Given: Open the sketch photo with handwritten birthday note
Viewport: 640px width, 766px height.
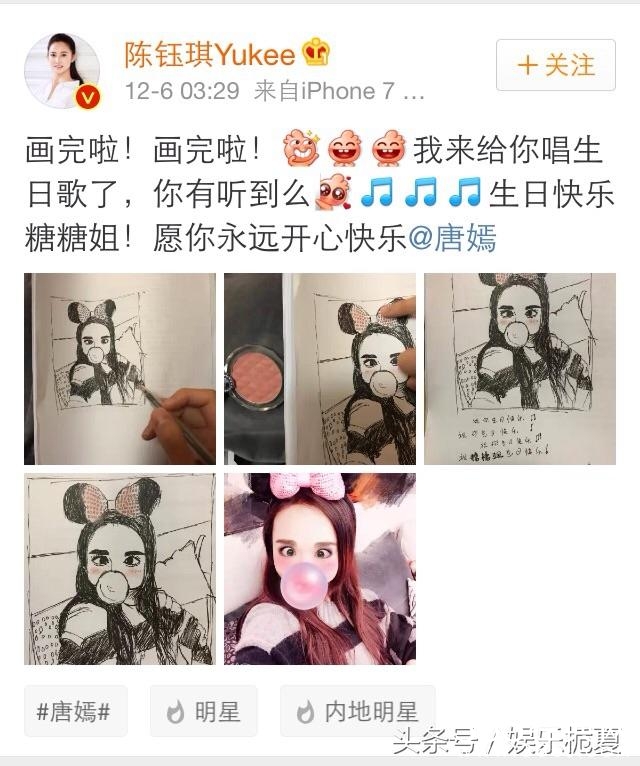Looking at the screenshot, I should tap(519, 369).
